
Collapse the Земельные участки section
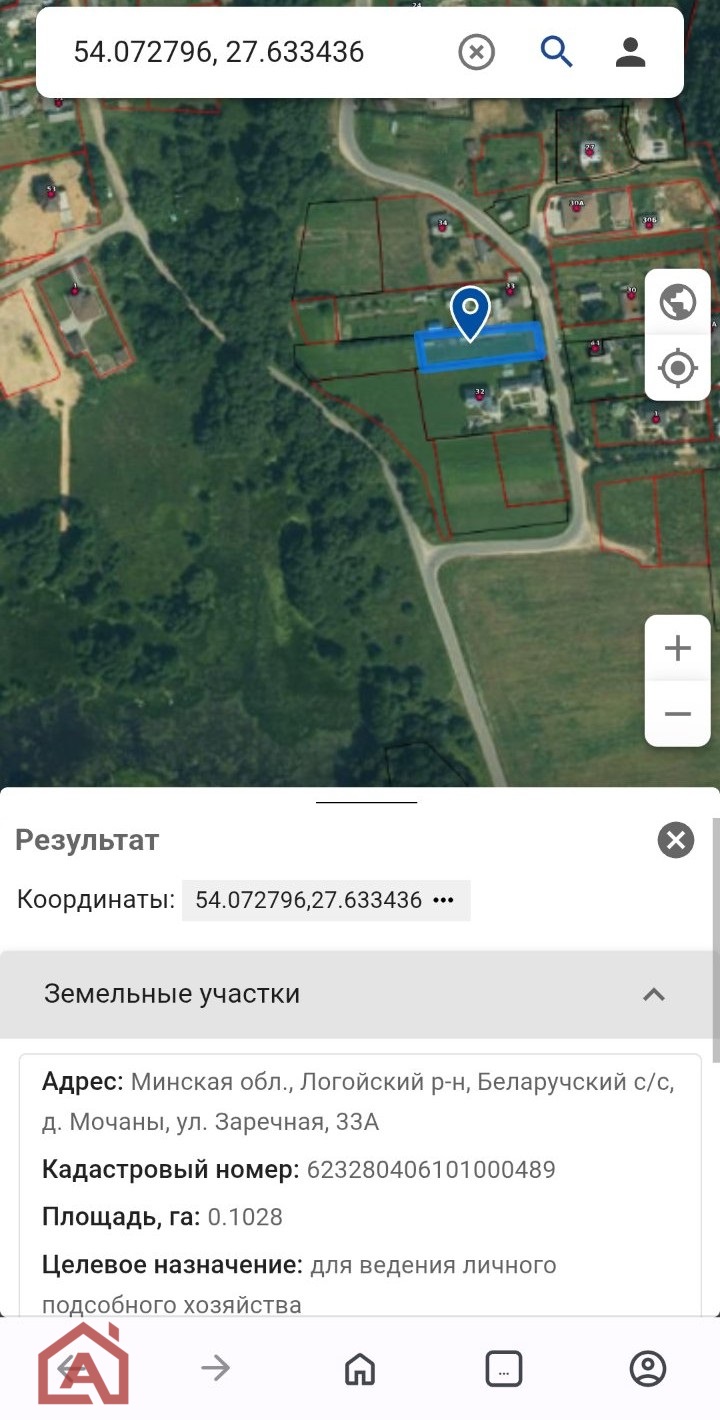click(x=653, y=994)
